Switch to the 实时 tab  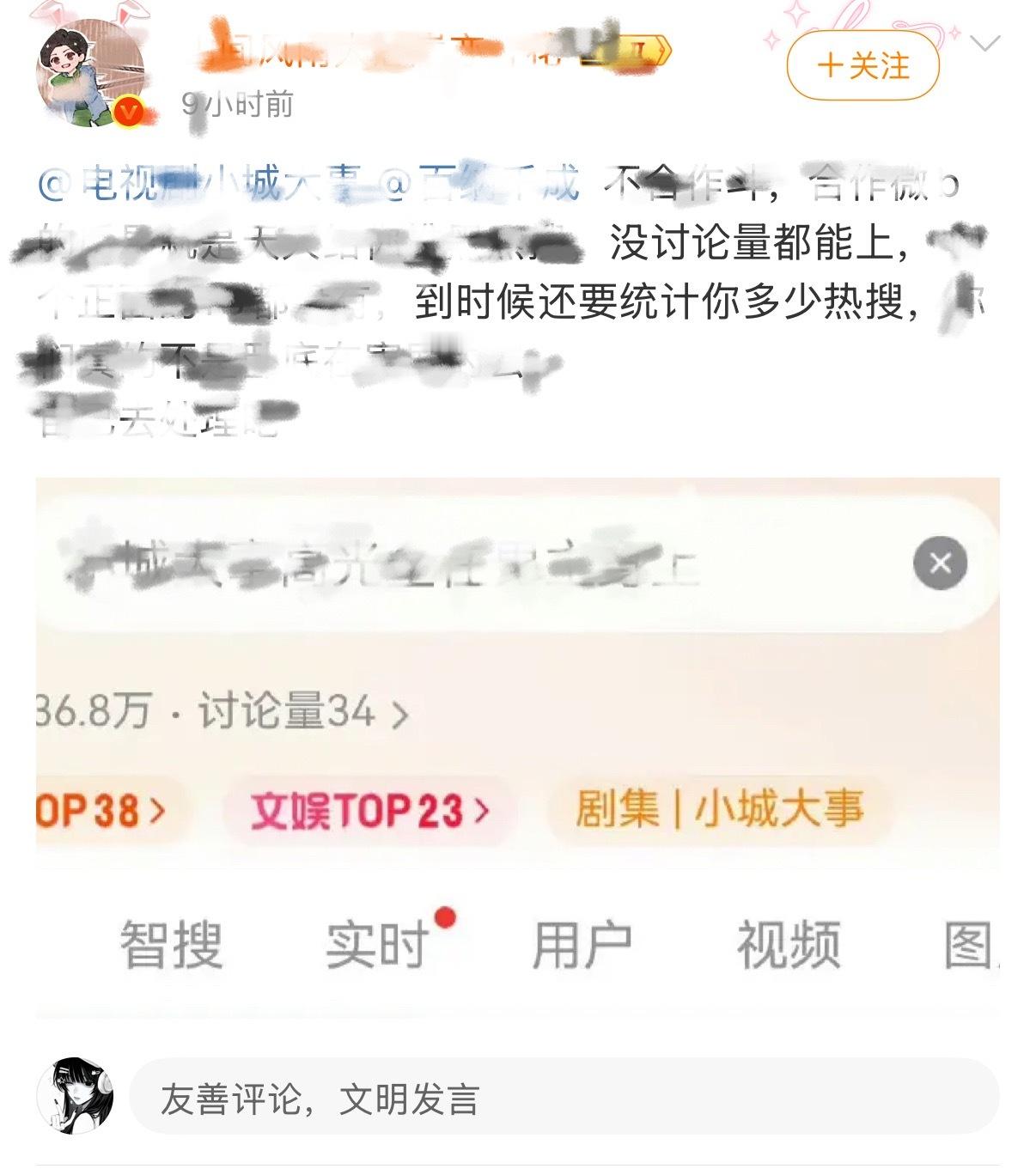[379, 942]
